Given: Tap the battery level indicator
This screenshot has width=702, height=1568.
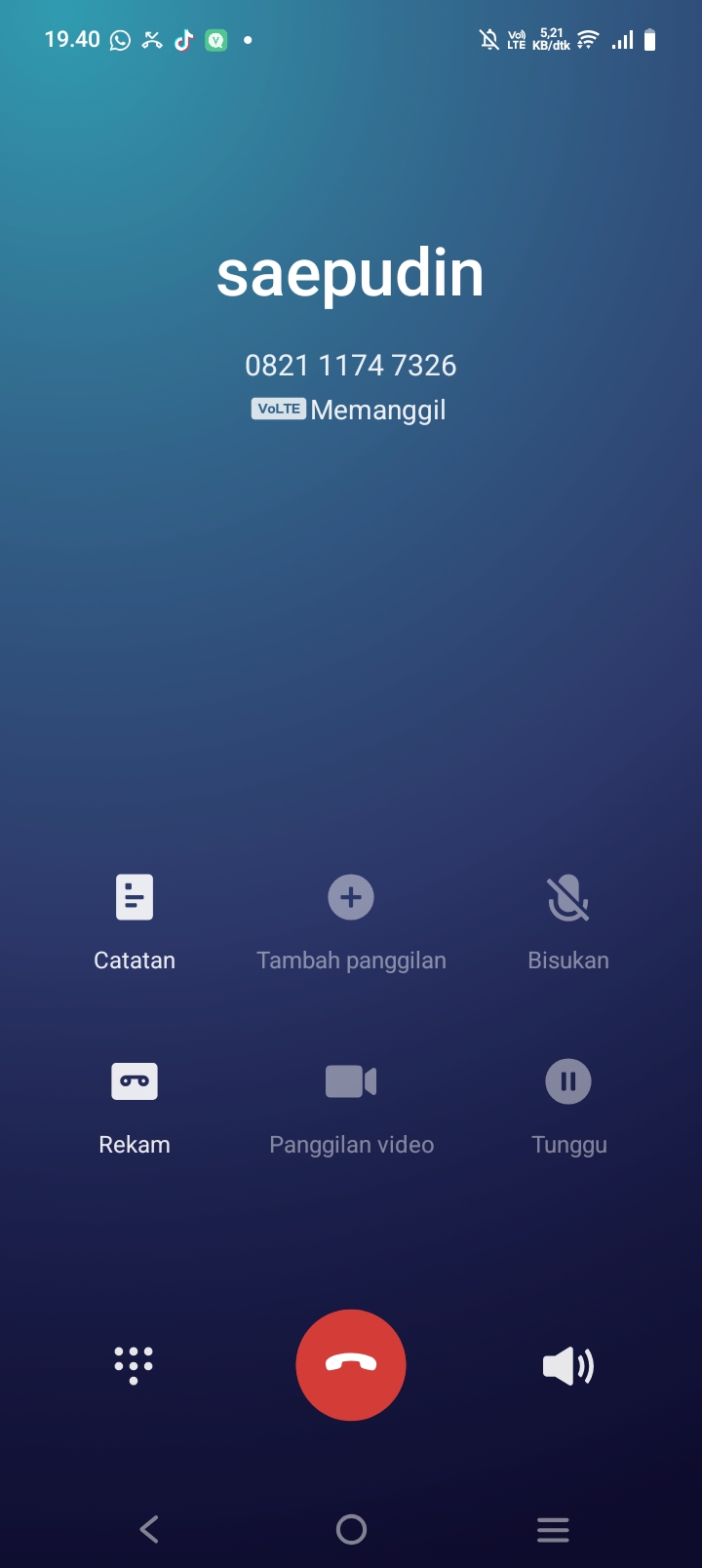Looking at the screenshot, I should coord(651,40).
